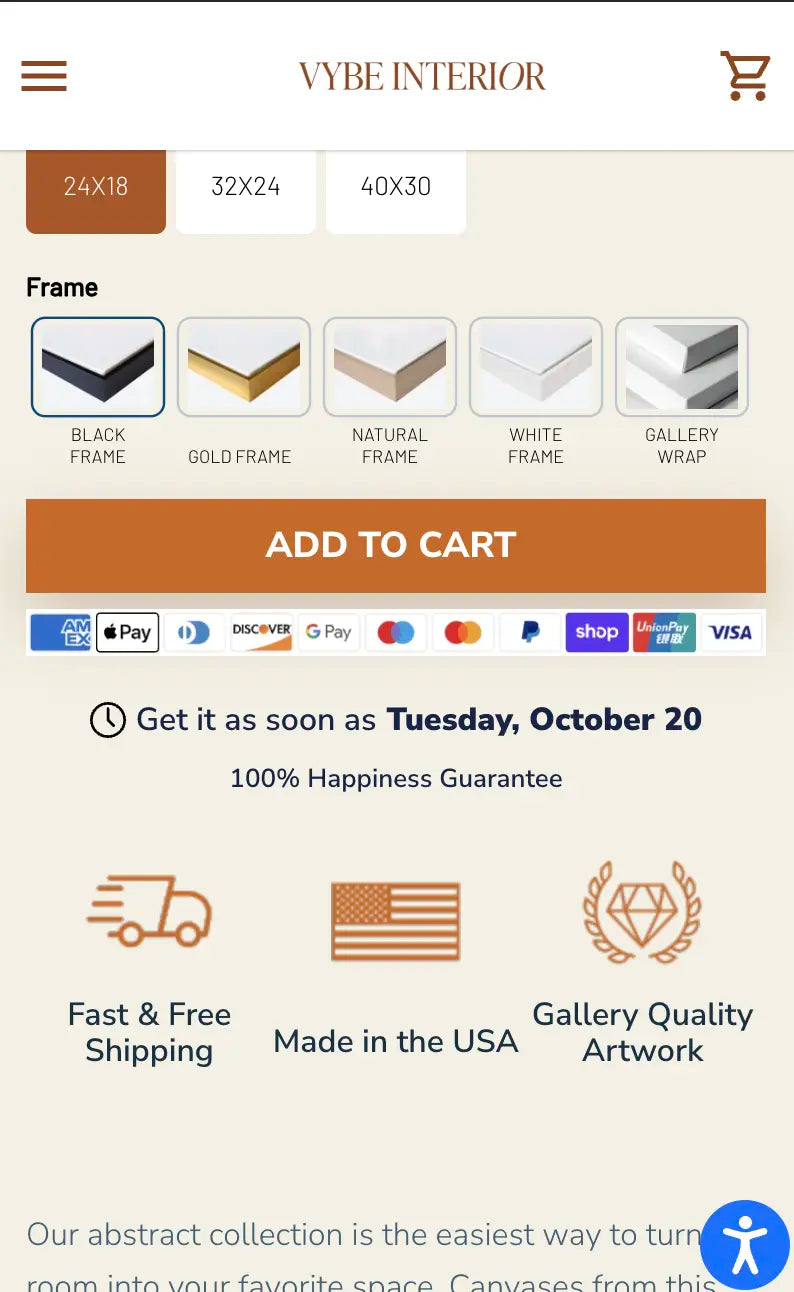
Task: Open the accessibility widget
Action: (745, 1245)
